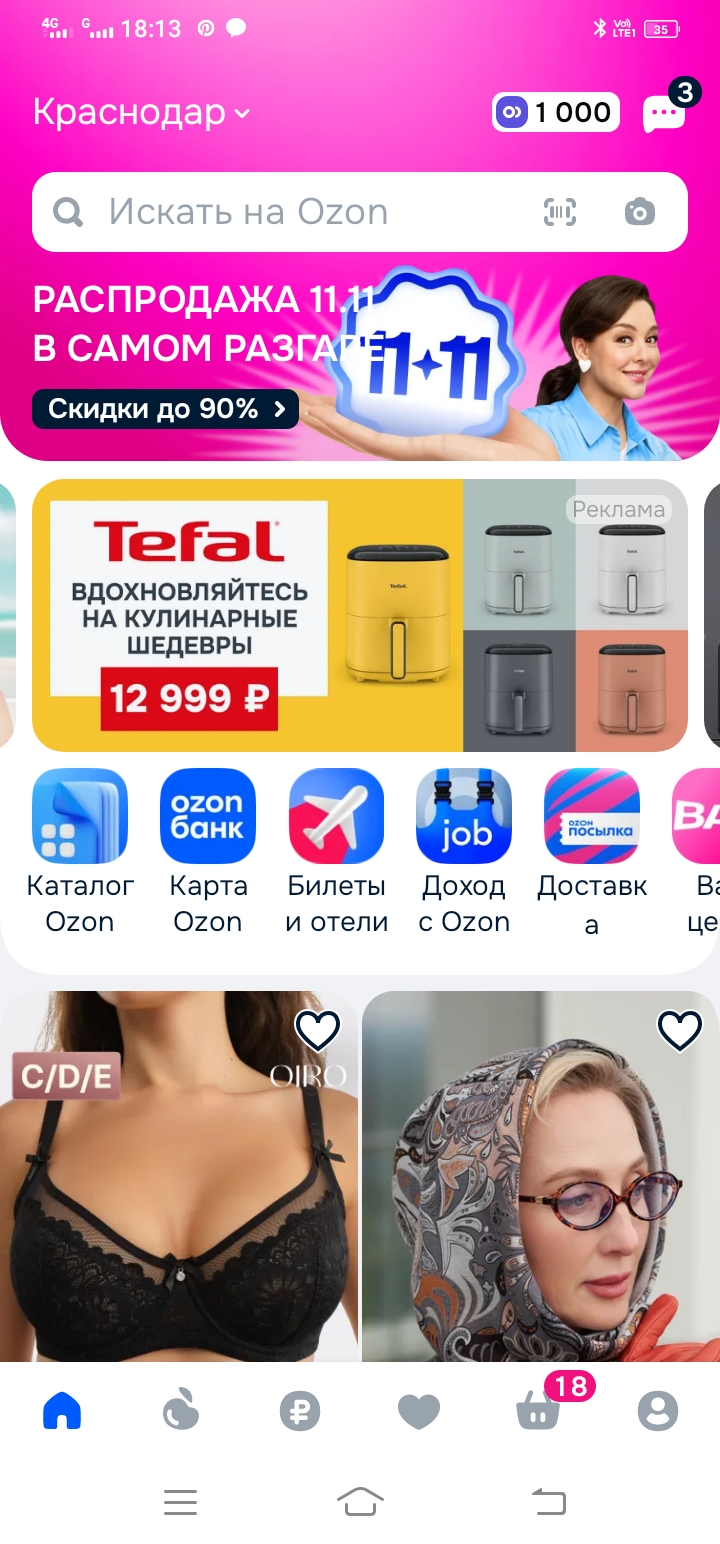Switch to the Fresh apple tab

[181, 1411]
